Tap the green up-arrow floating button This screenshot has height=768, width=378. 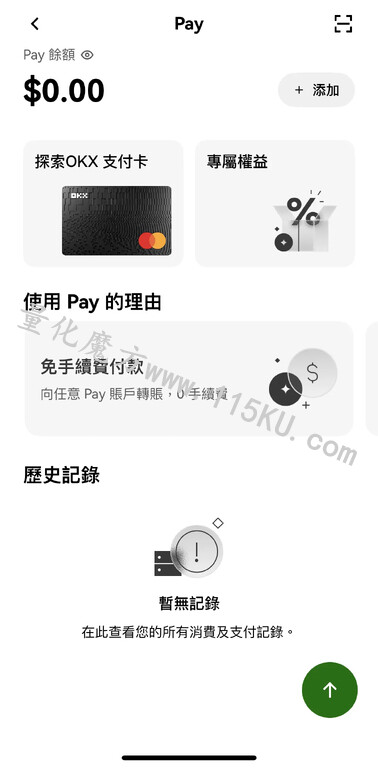tap(330, 690)
